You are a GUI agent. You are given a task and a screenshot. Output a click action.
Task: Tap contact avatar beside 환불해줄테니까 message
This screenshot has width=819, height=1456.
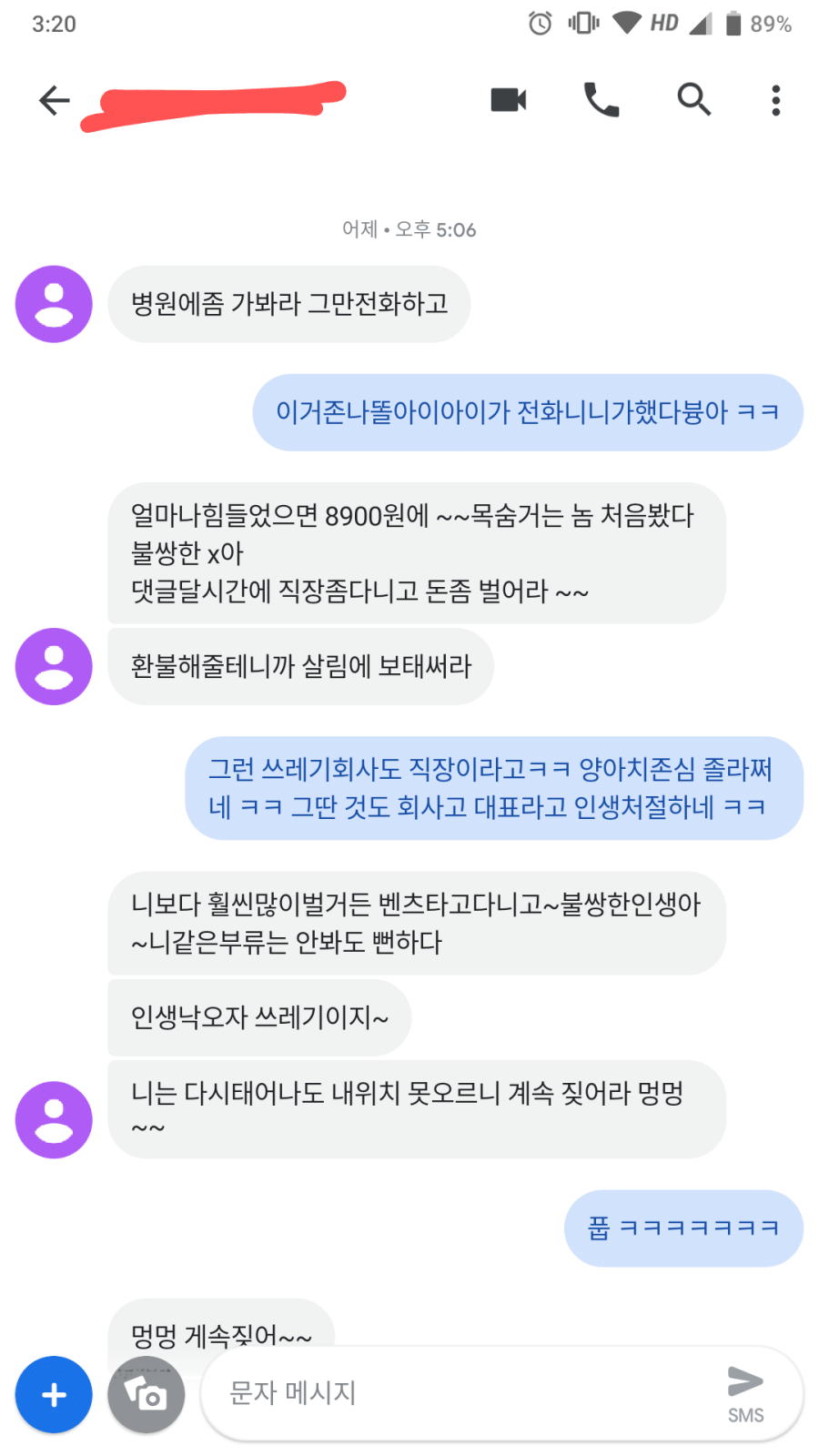(54, 666)
